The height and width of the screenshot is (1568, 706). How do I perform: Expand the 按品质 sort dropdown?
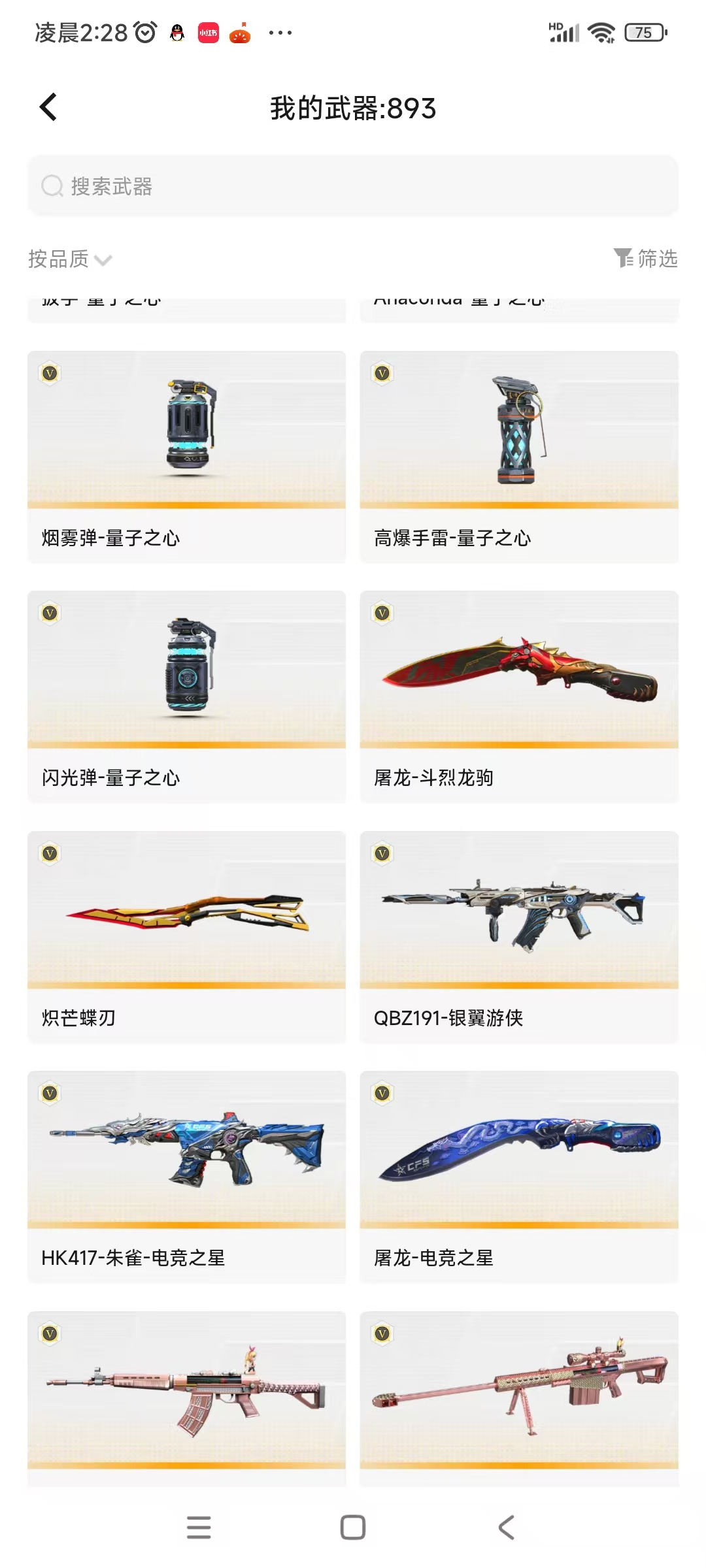(x=70, y=259)
